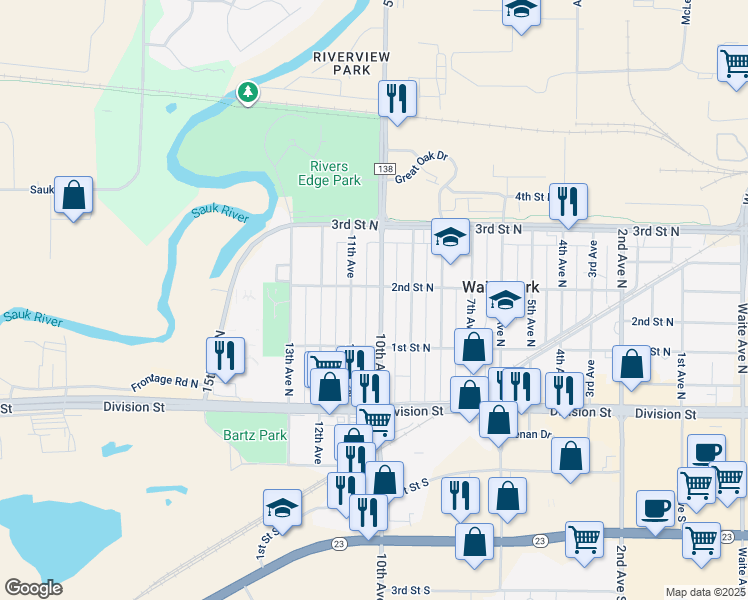Tap the restaurant marker below Riverview Park

click(397, 99)
